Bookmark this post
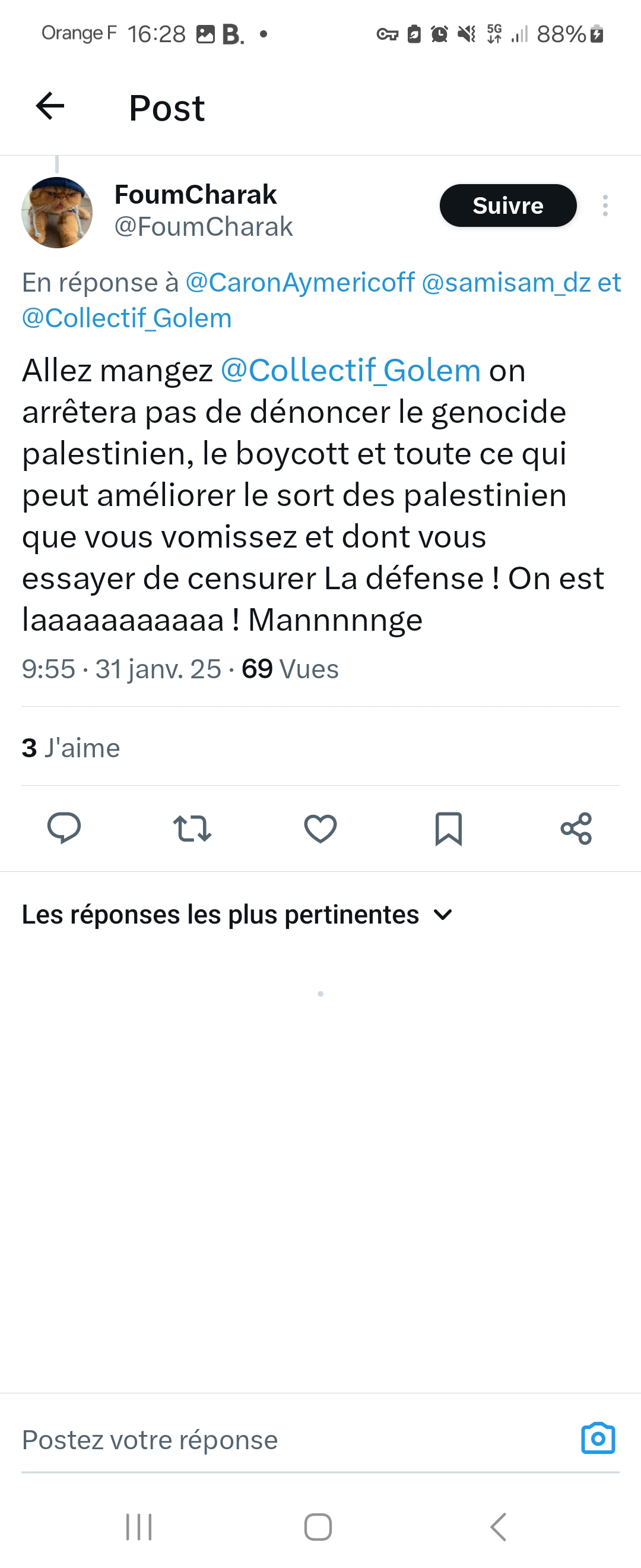641x1568 pixels. pos(448,828)
